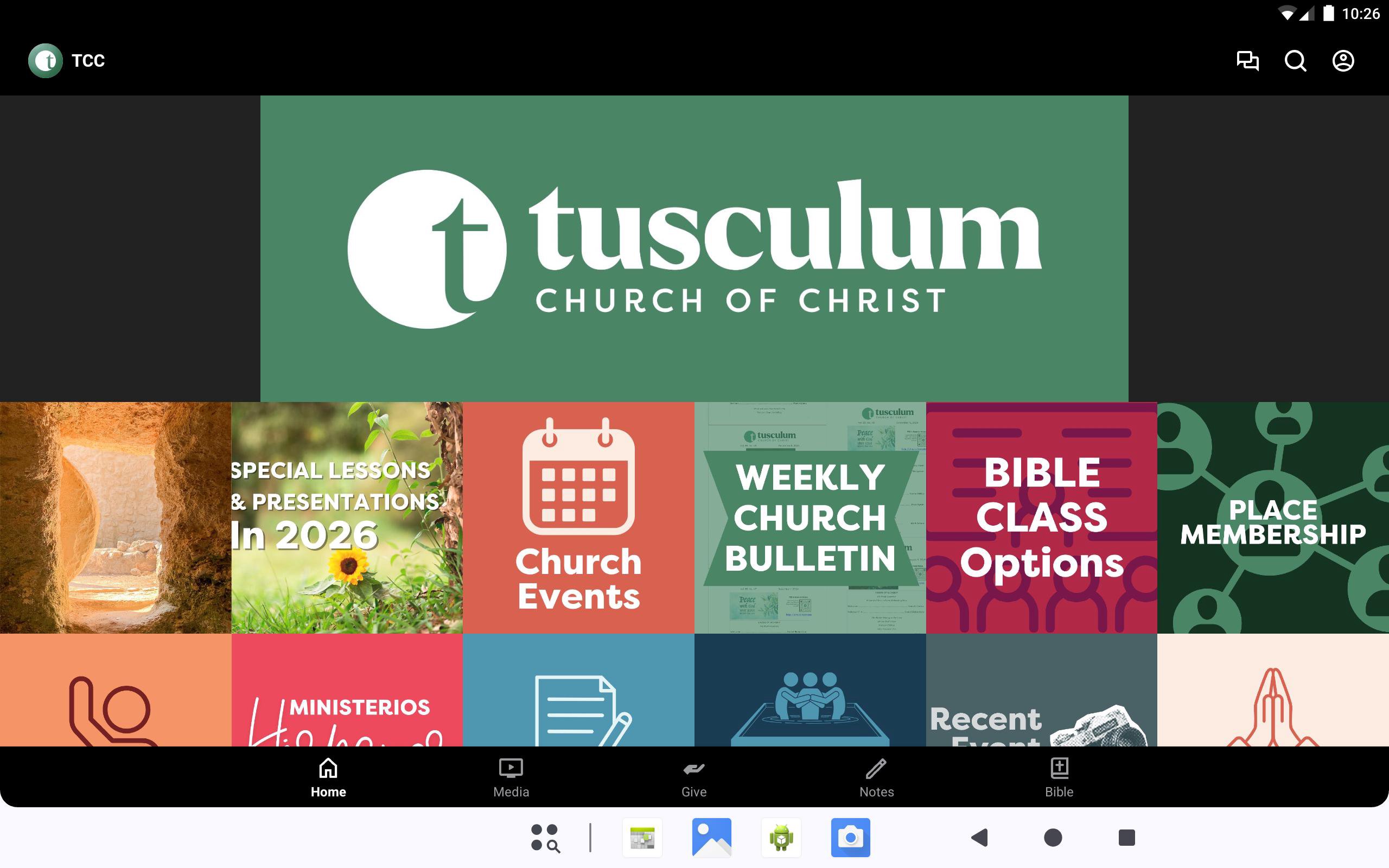1389x868 pixels.
Task: Open the messaging chat icon
Action: click(x=1247, y=60)
